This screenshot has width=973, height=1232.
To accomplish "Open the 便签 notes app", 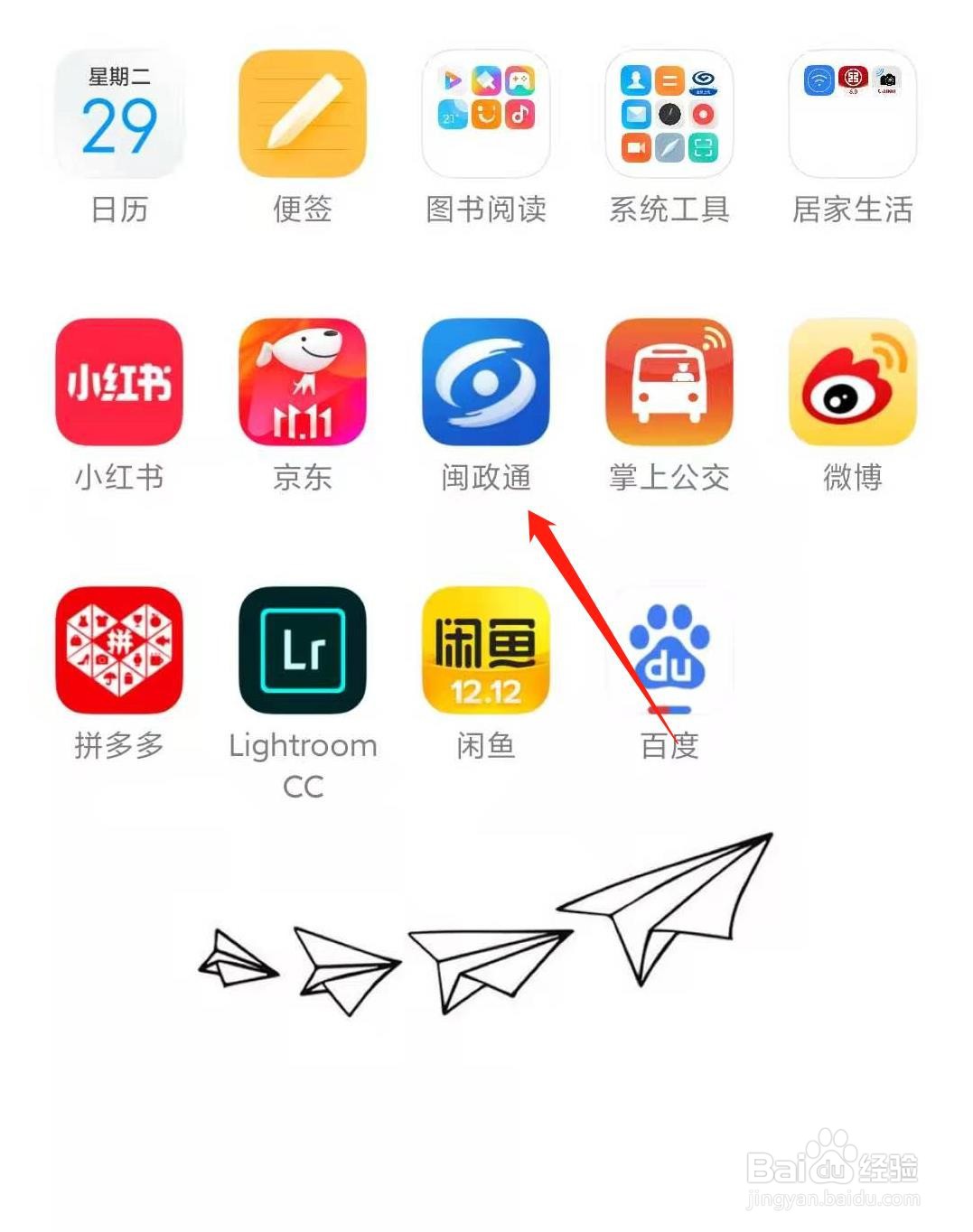I will pos(302,114).
